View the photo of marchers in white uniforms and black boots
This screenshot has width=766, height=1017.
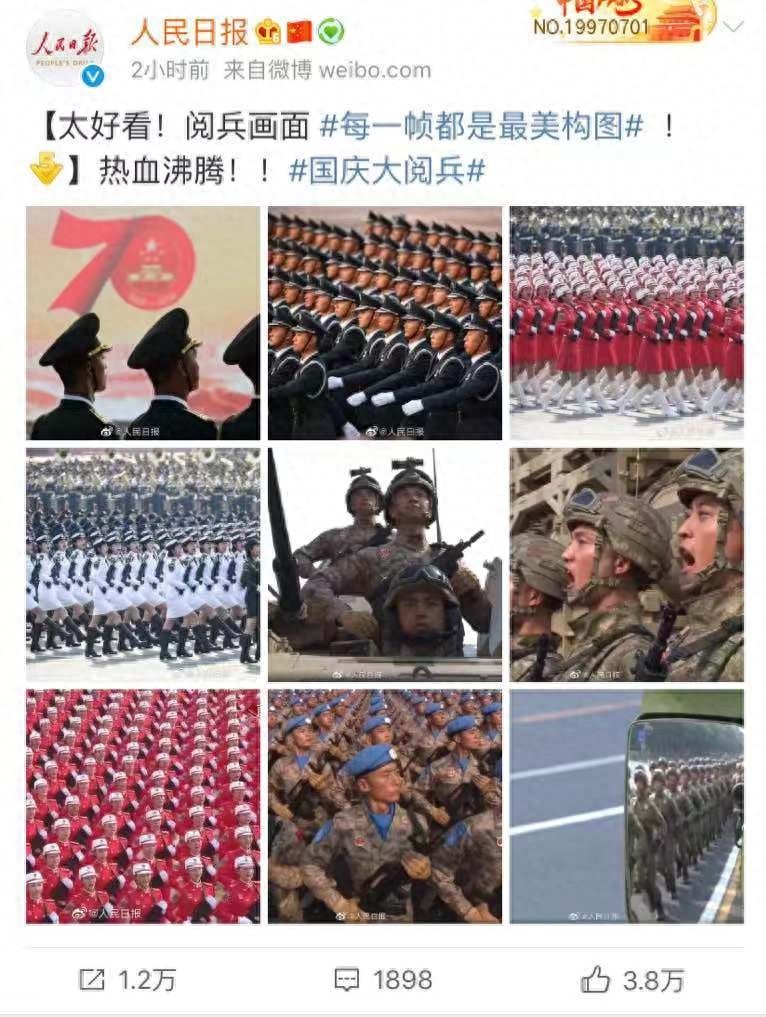pyautogui.click(x=143, y=565)
